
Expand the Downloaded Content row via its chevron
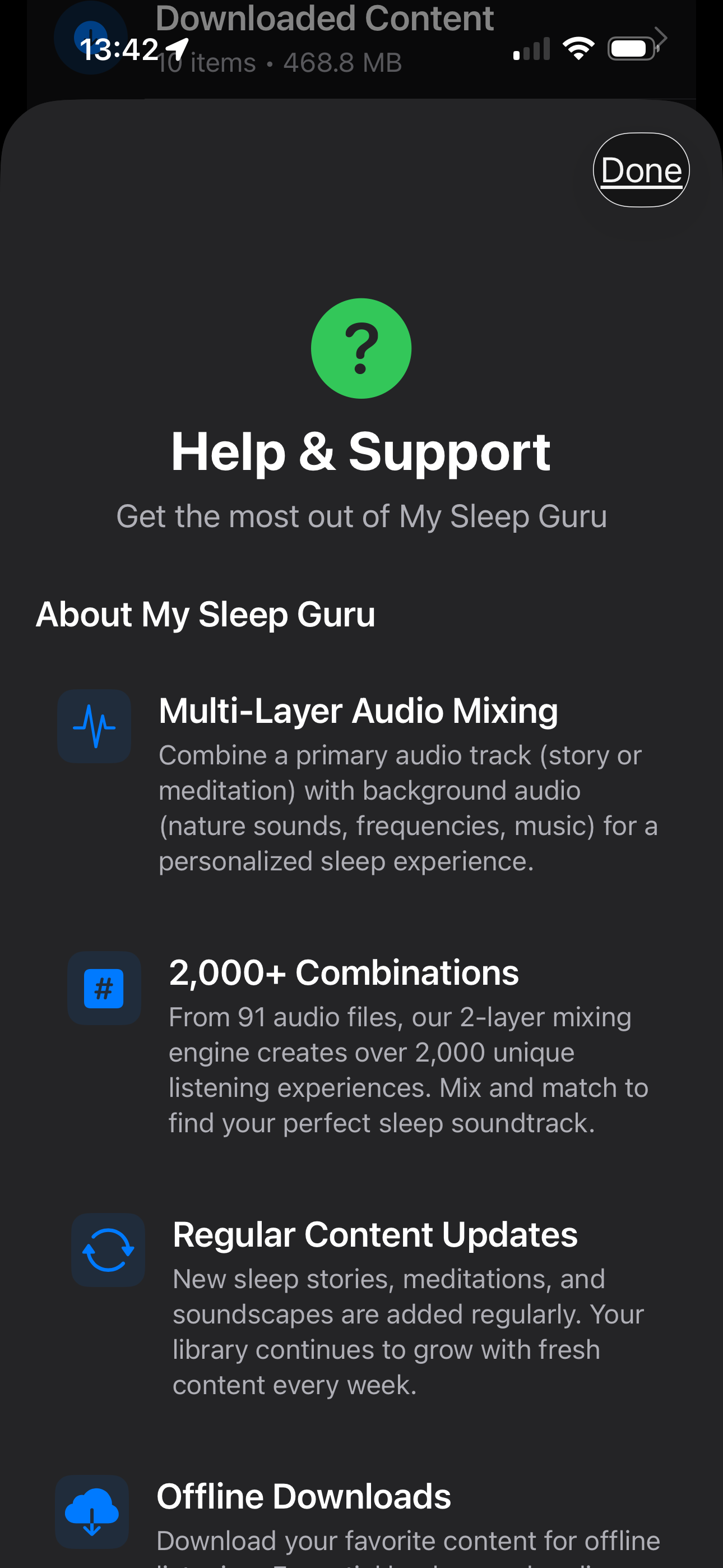[661, 36]
